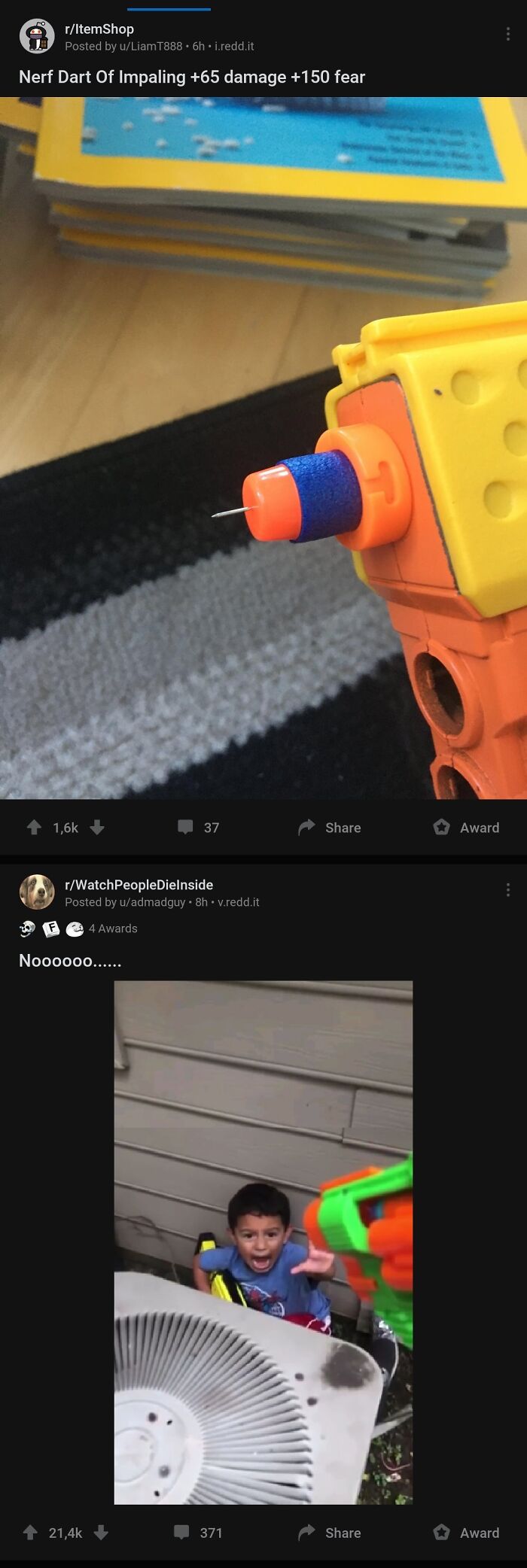The height and width of the screenshot is (1568, 527).
Task: View the 37 comments on the Nerf Dart post
Action: 199,828
